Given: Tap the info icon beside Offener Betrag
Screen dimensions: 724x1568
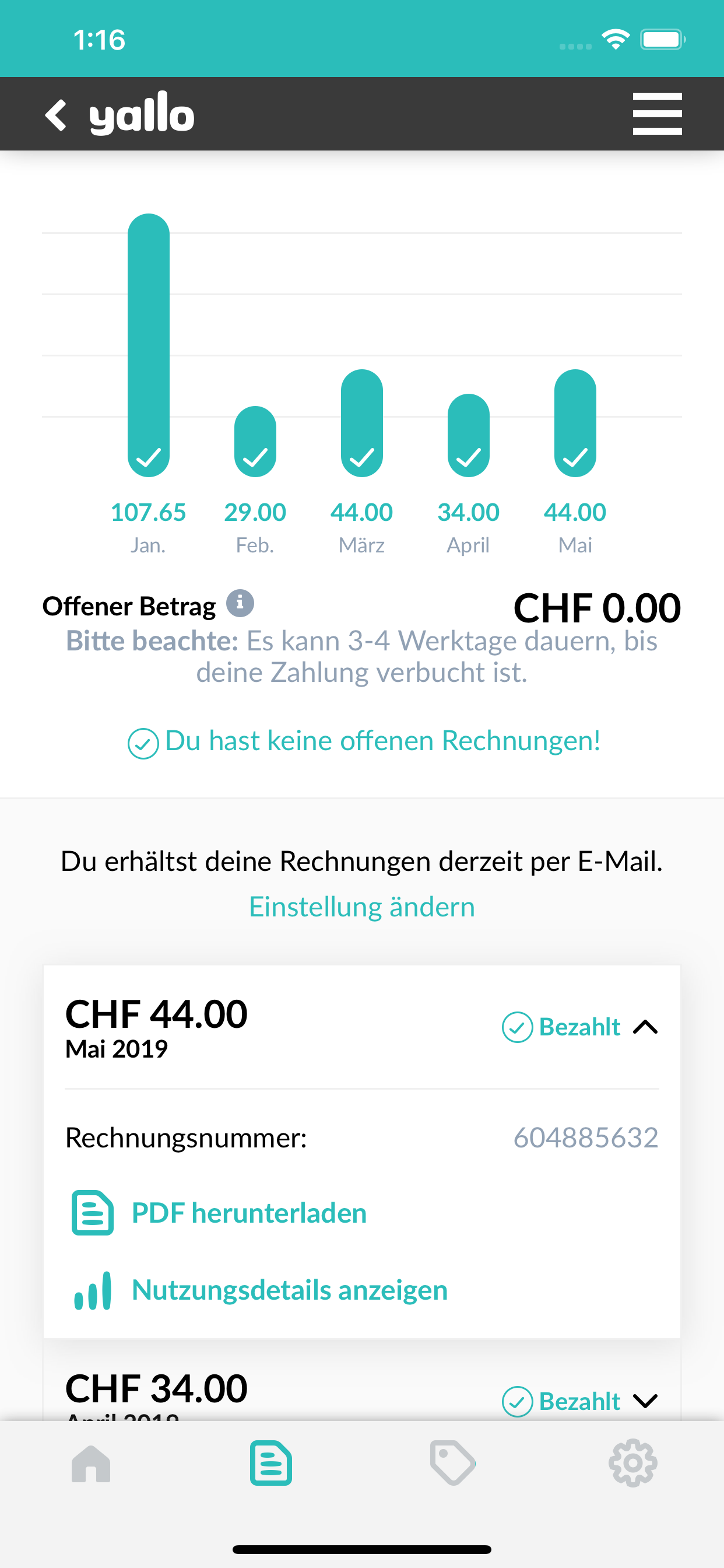Looking at the screenshot, I should point(241,604).
